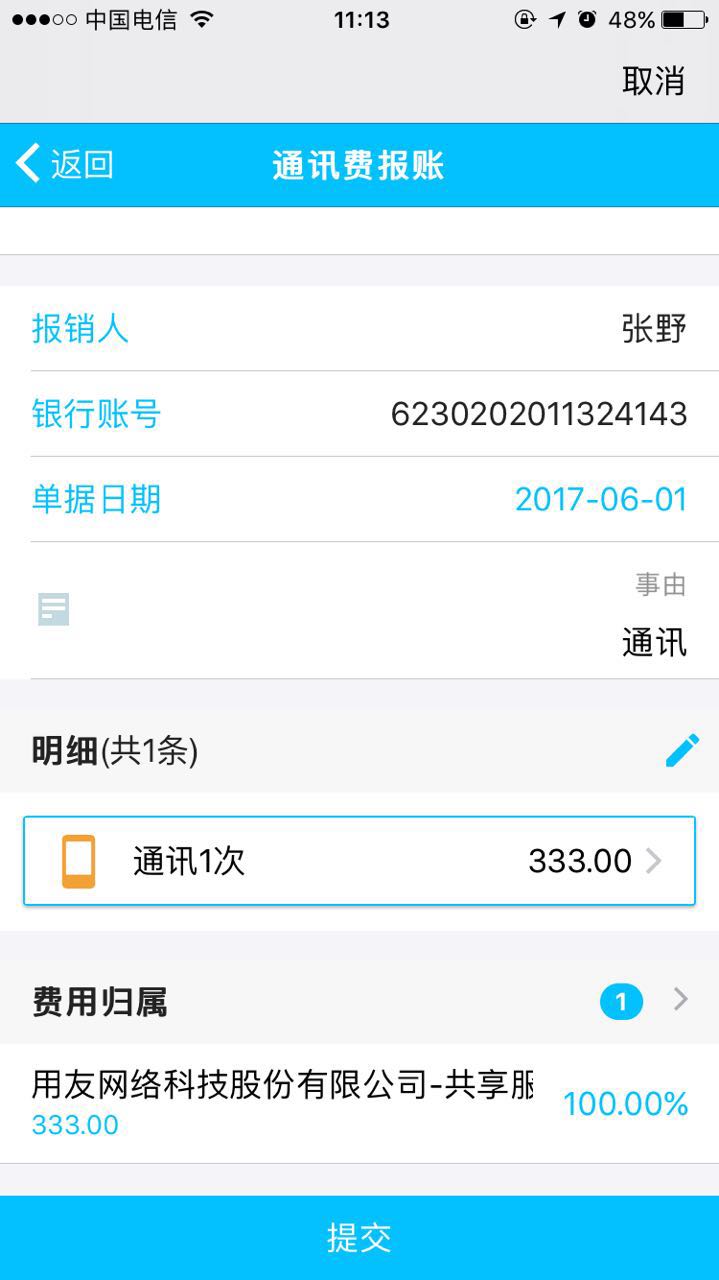Submit the form with 提交
The height and width of the screenshot is (1280, 719).
pos(359,1238)
